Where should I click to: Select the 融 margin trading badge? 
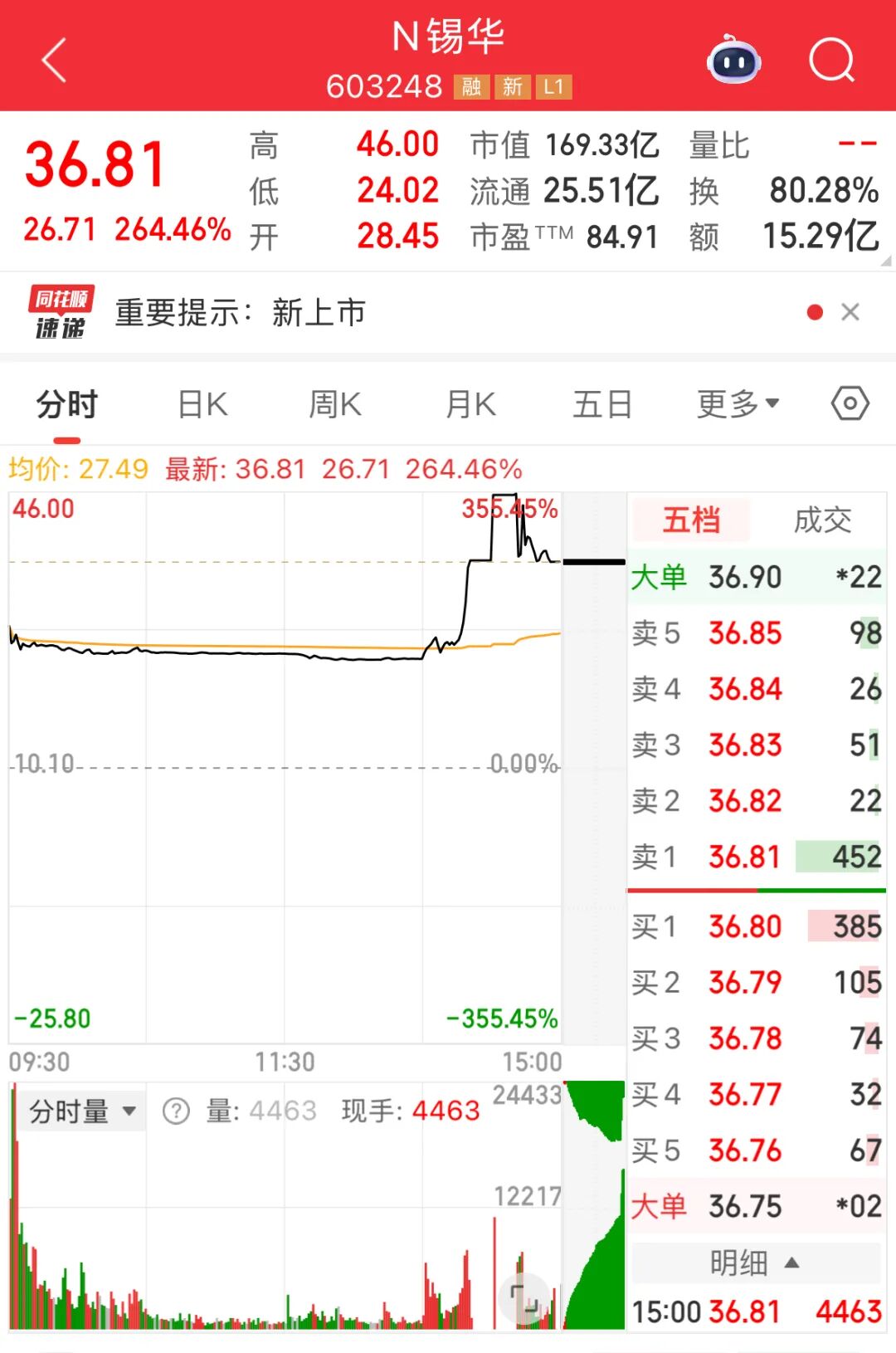[x=470, y=87]
